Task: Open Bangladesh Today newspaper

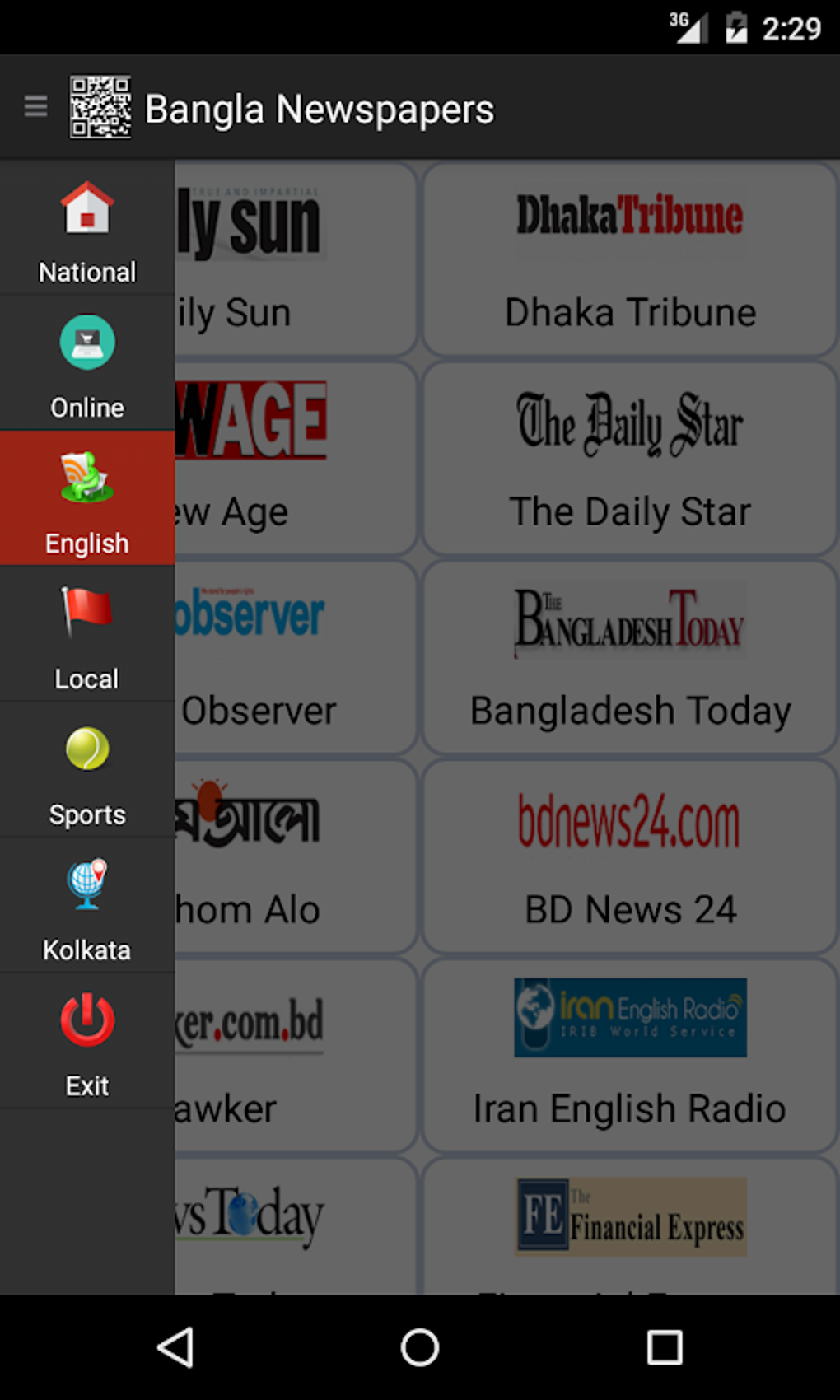Action: click(630, 658)
